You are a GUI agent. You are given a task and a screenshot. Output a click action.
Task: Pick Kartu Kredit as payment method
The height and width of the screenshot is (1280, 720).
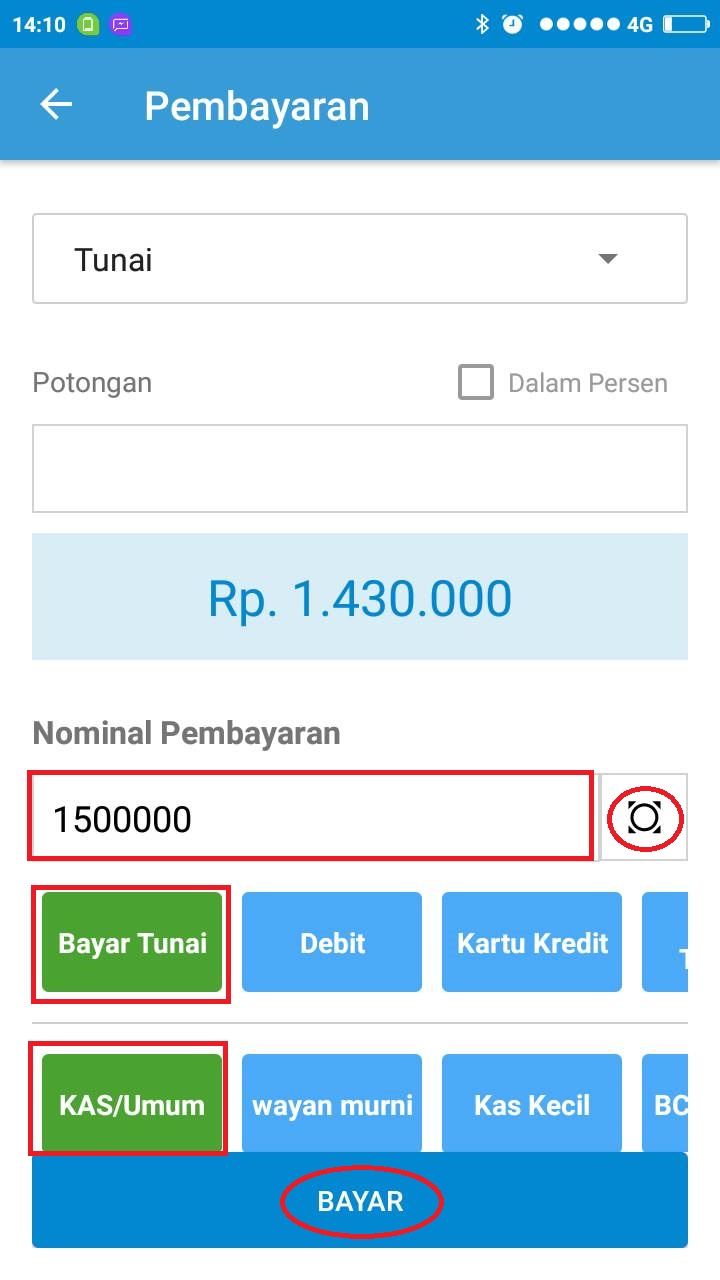(x=532, y=942)
